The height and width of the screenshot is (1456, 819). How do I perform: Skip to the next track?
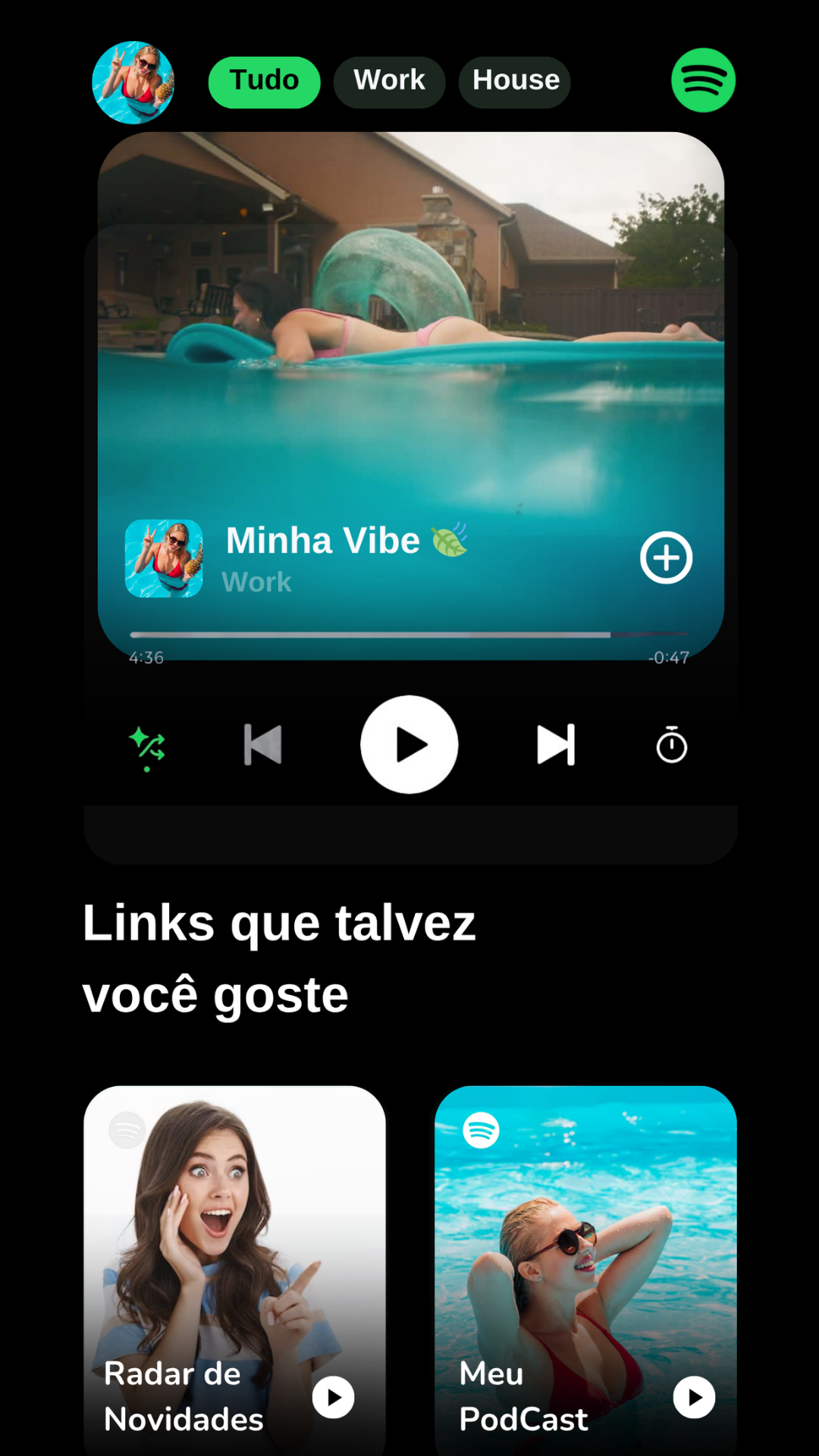pyautogui.click(x=556, y=745)
